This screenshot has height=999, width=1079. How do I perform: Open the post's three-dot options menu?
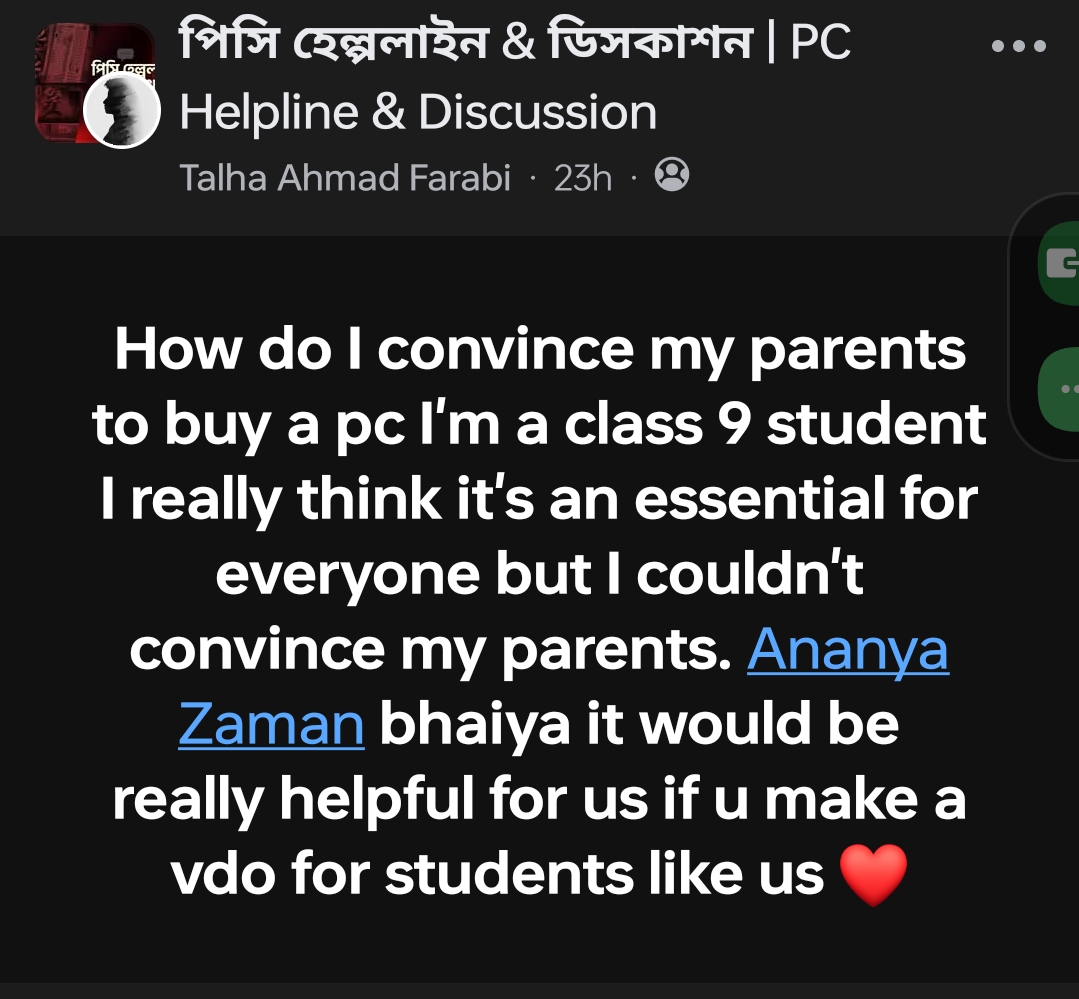click(1018, 47)
